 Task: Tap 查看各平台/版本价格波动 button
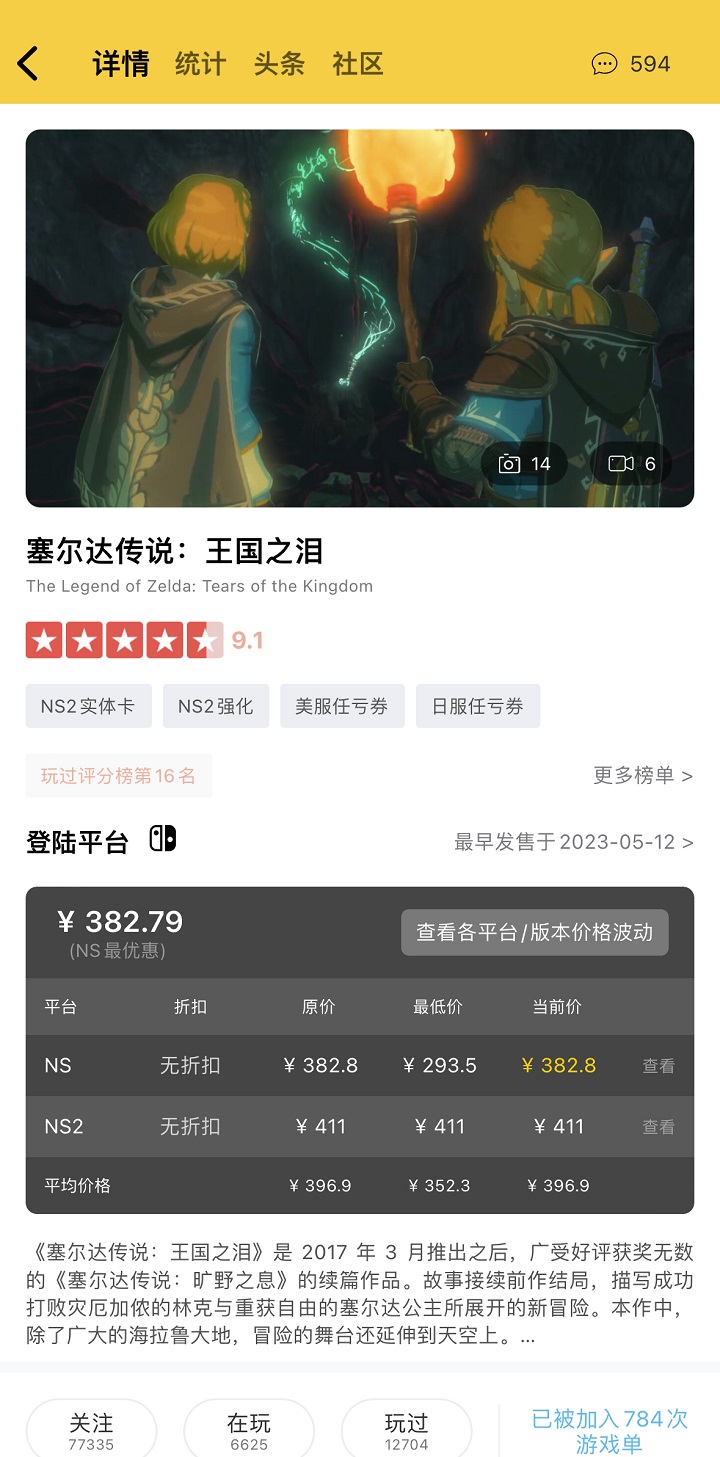point(534,932)
